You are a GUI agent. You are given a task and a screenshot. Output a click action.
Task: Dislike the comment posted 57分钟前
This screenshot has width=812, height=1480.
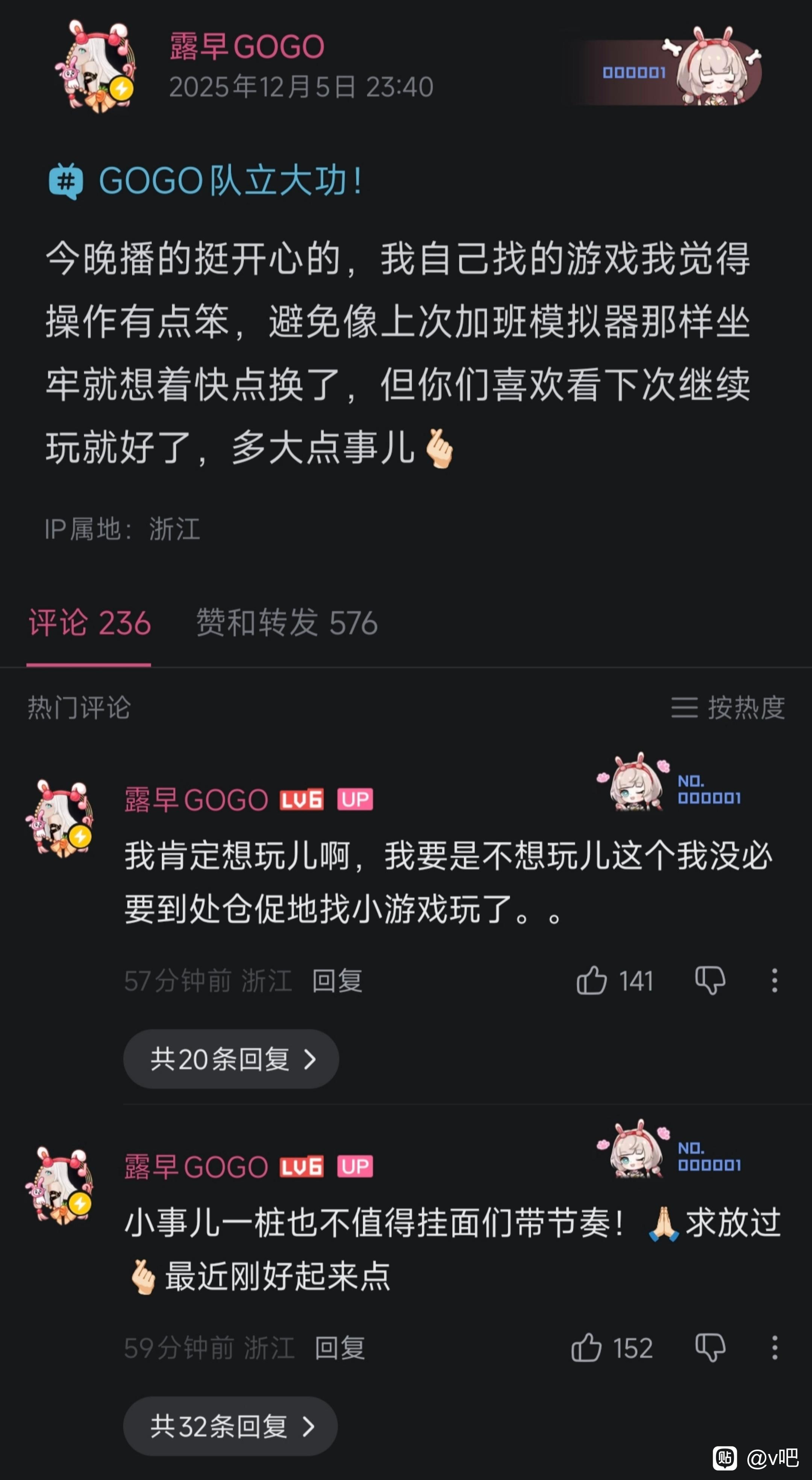pos(710,980)
